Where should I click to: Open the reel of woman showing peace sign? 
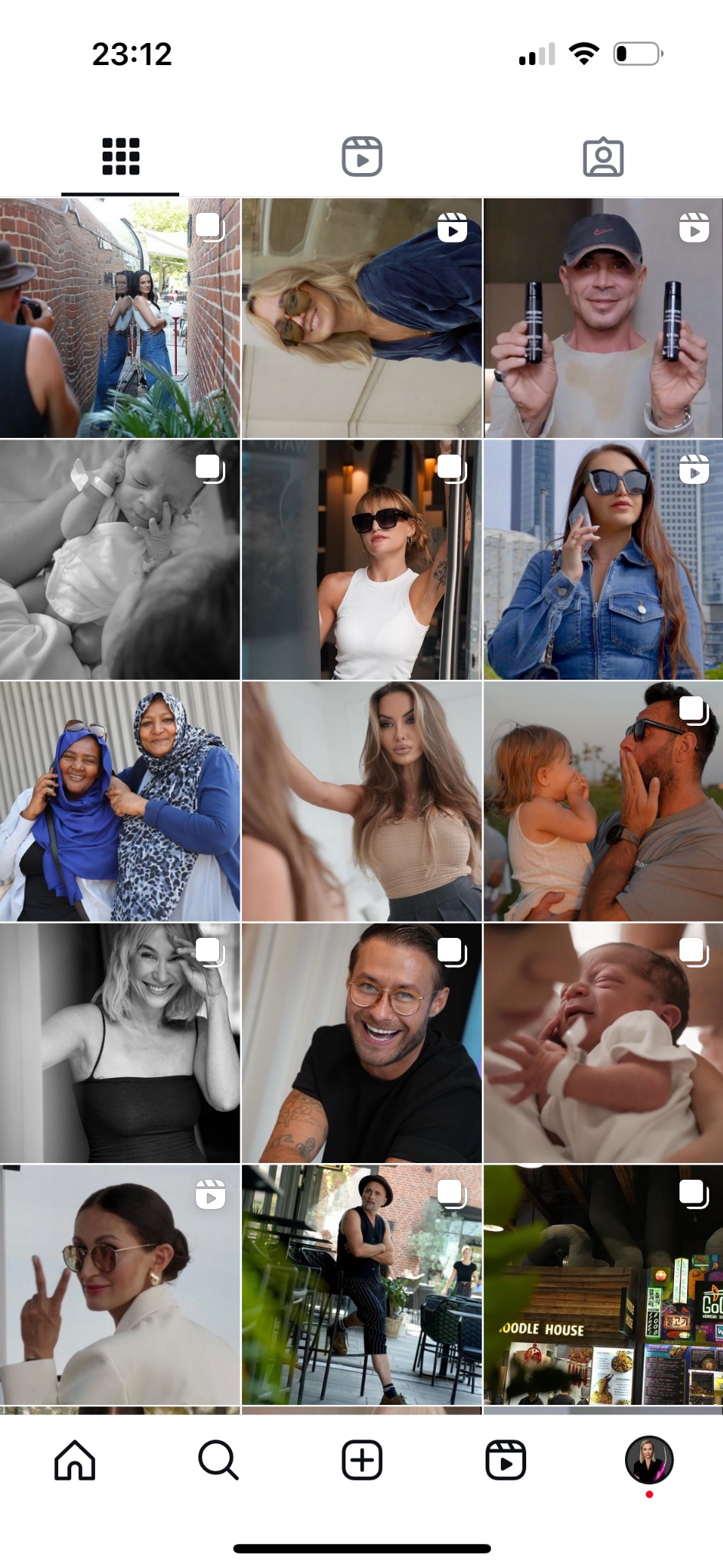(x=119, y=1284)
